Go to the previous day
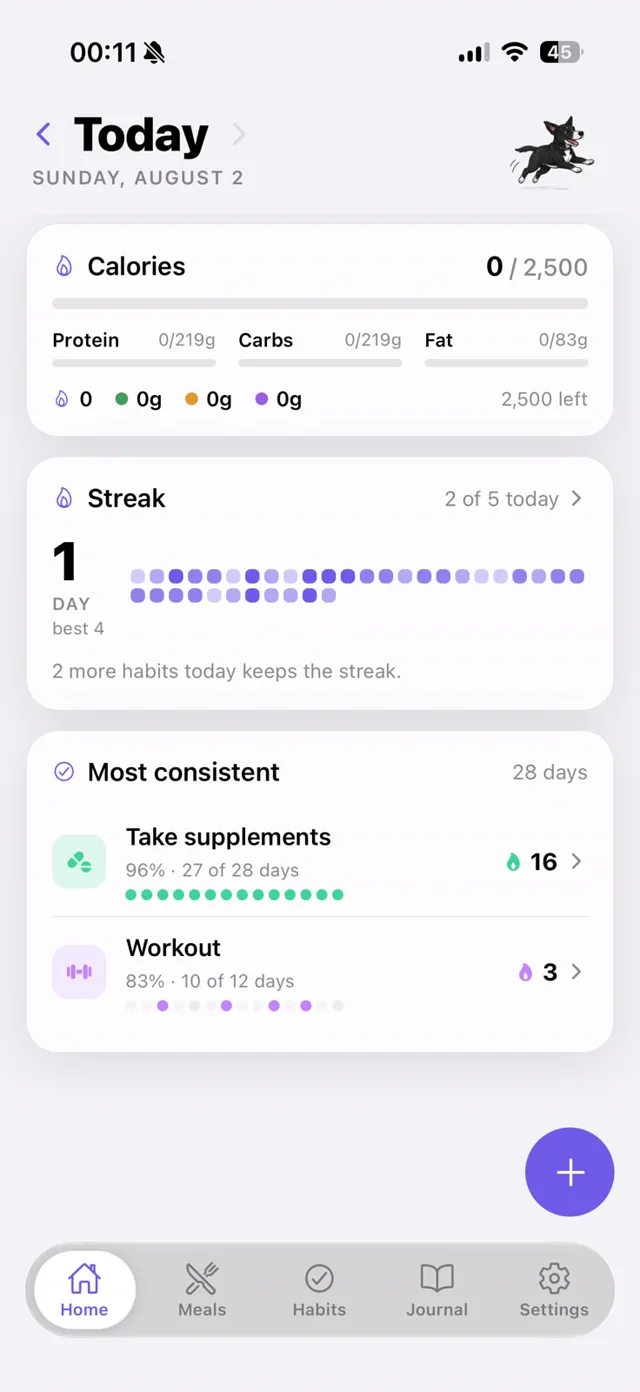This screenshot has height=1392, width=640. pyautogui.click(x=43, y=134)
